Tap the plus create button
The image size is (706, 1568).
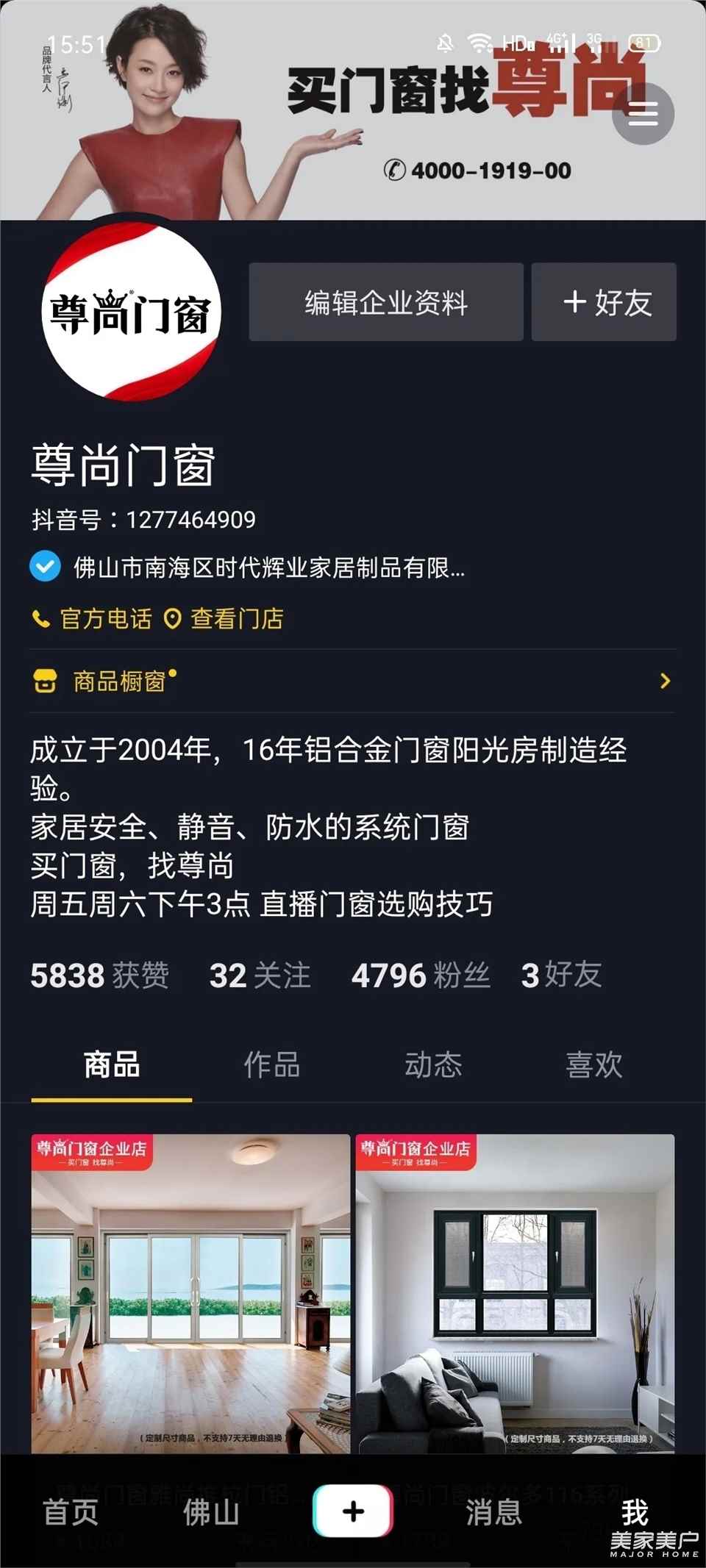point(353,1511)
